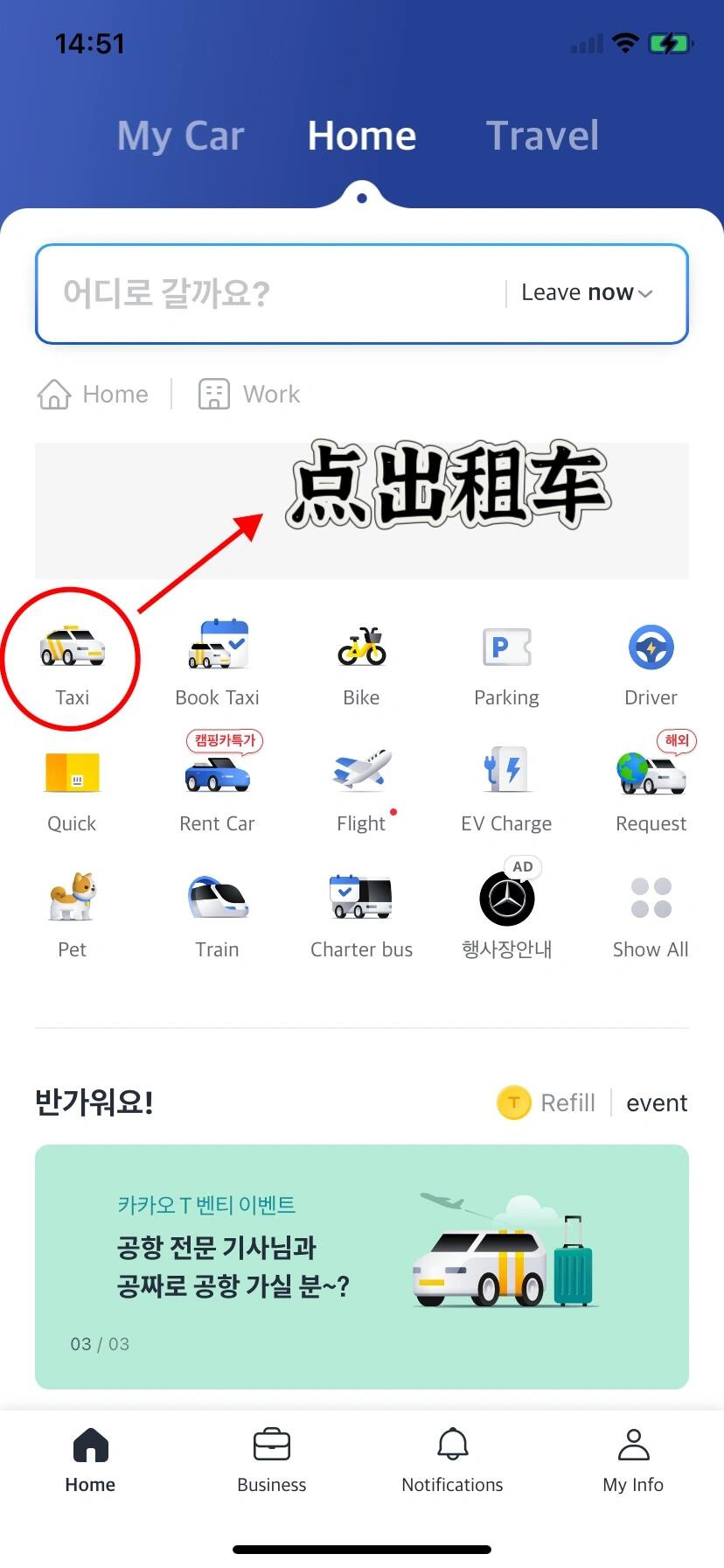The width and height of the screenshot is (724, 1568).
Task: Open the Notifications tab
Action: (x=452, y=1459)
